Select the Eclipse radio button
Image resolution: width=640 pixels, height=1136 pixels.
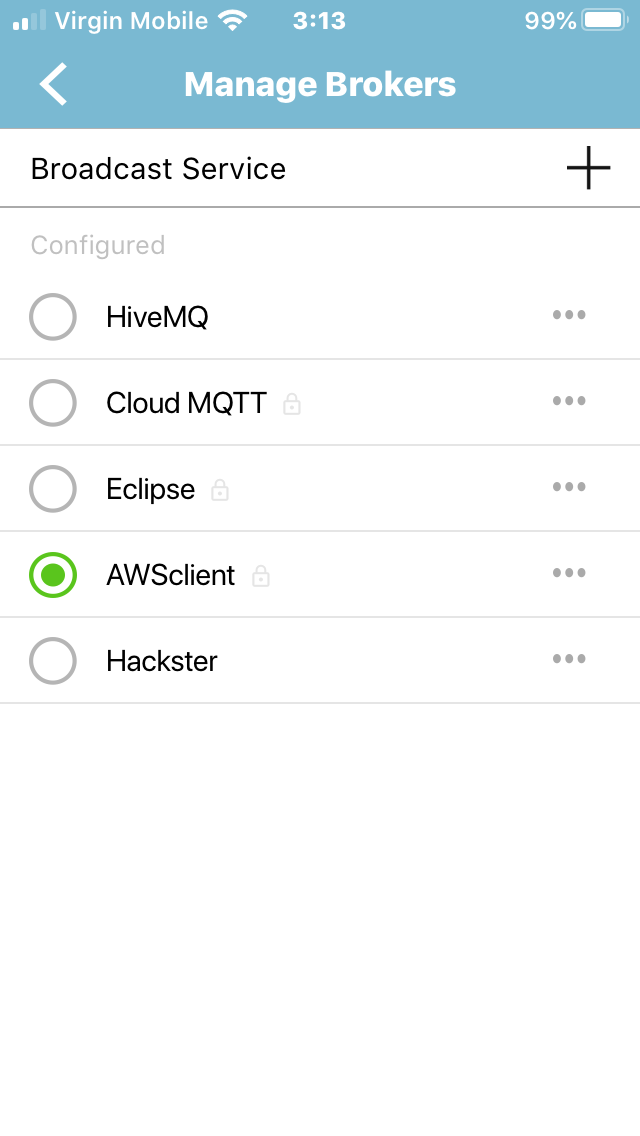53,489
